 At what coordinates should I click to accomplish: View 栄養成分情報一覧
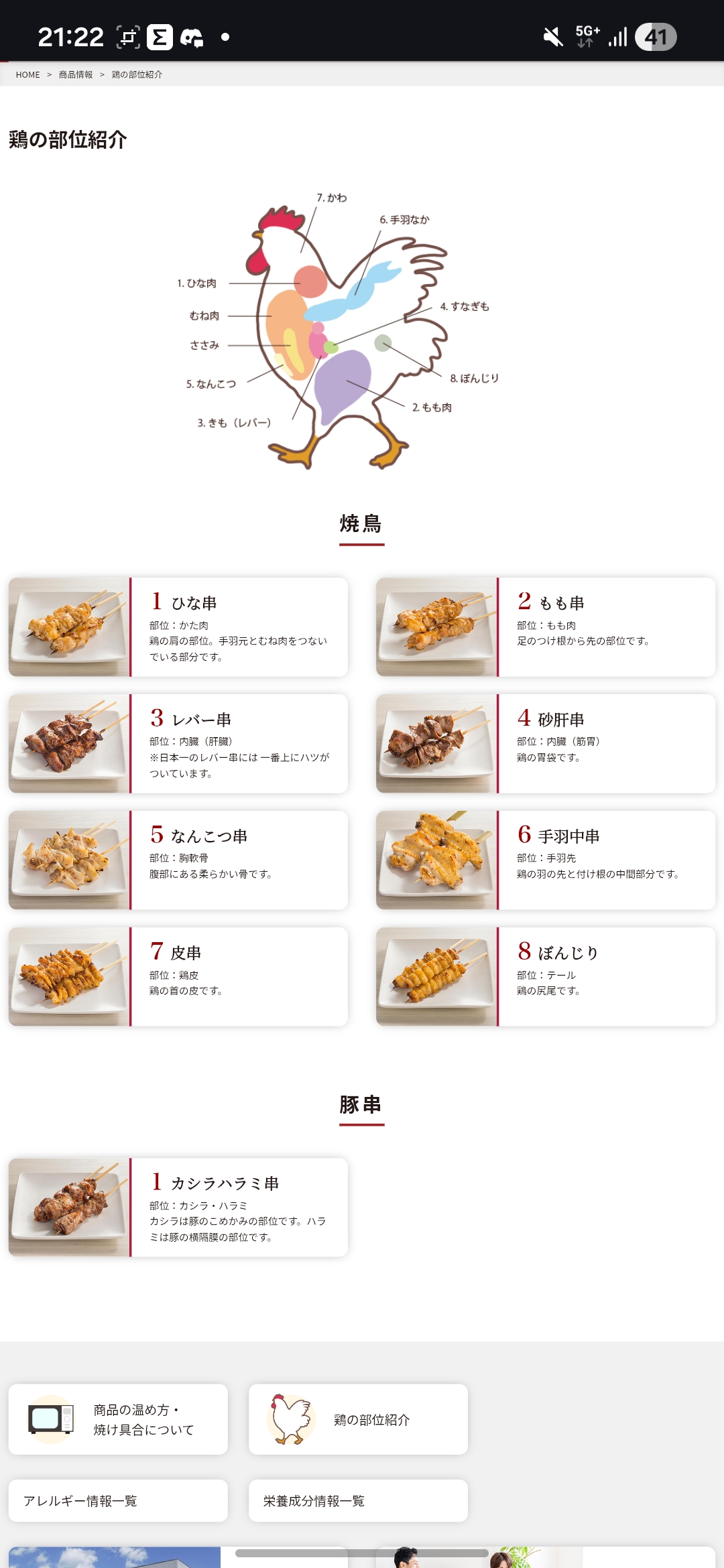[358, 1500]
